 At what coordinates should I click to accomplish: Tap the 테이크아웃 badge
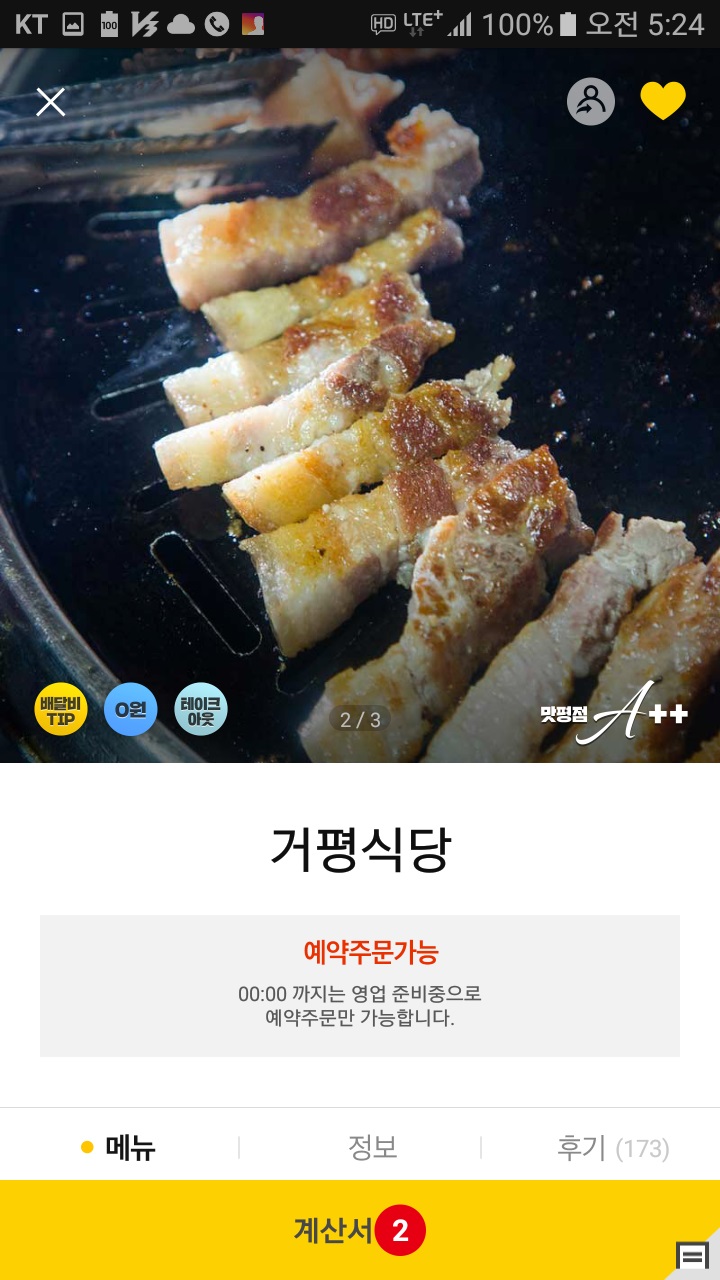click(201, 710)
